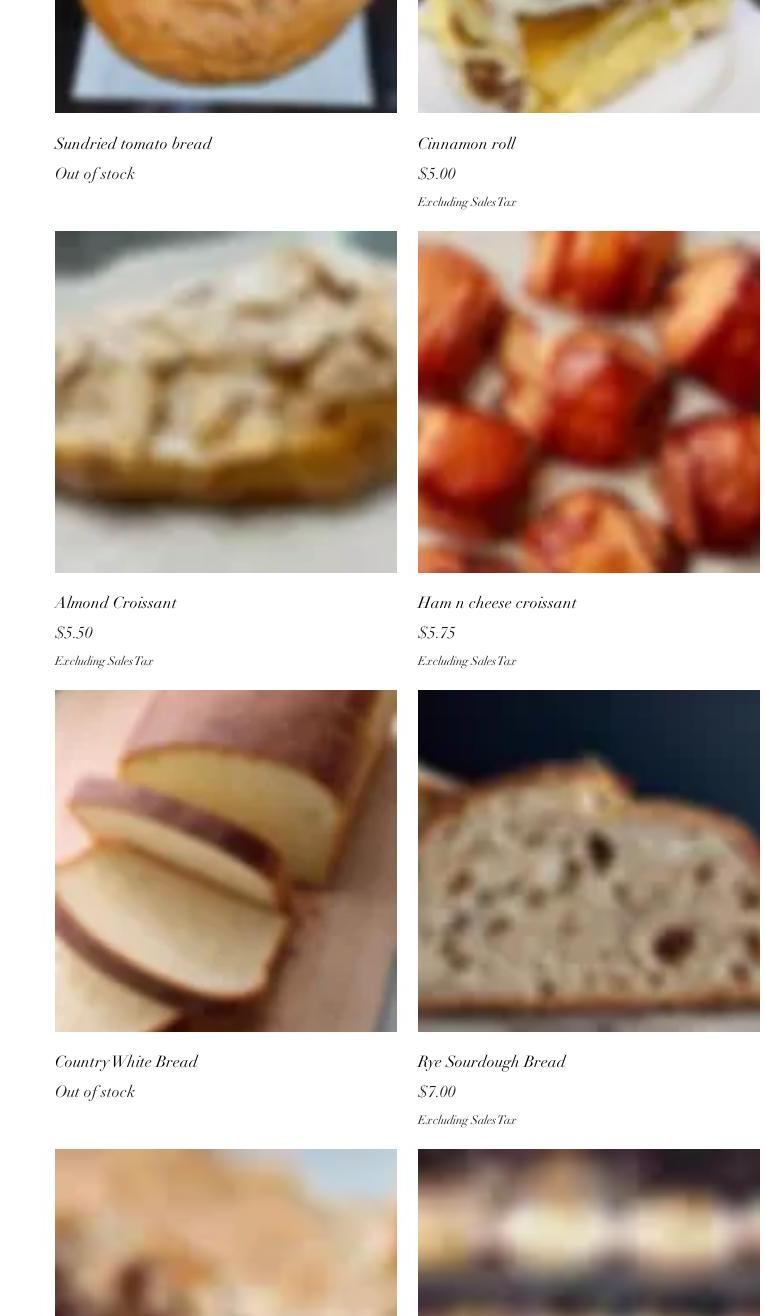
Task: Tap the Cinnamon roll product title
Action: tap(466, 144)
